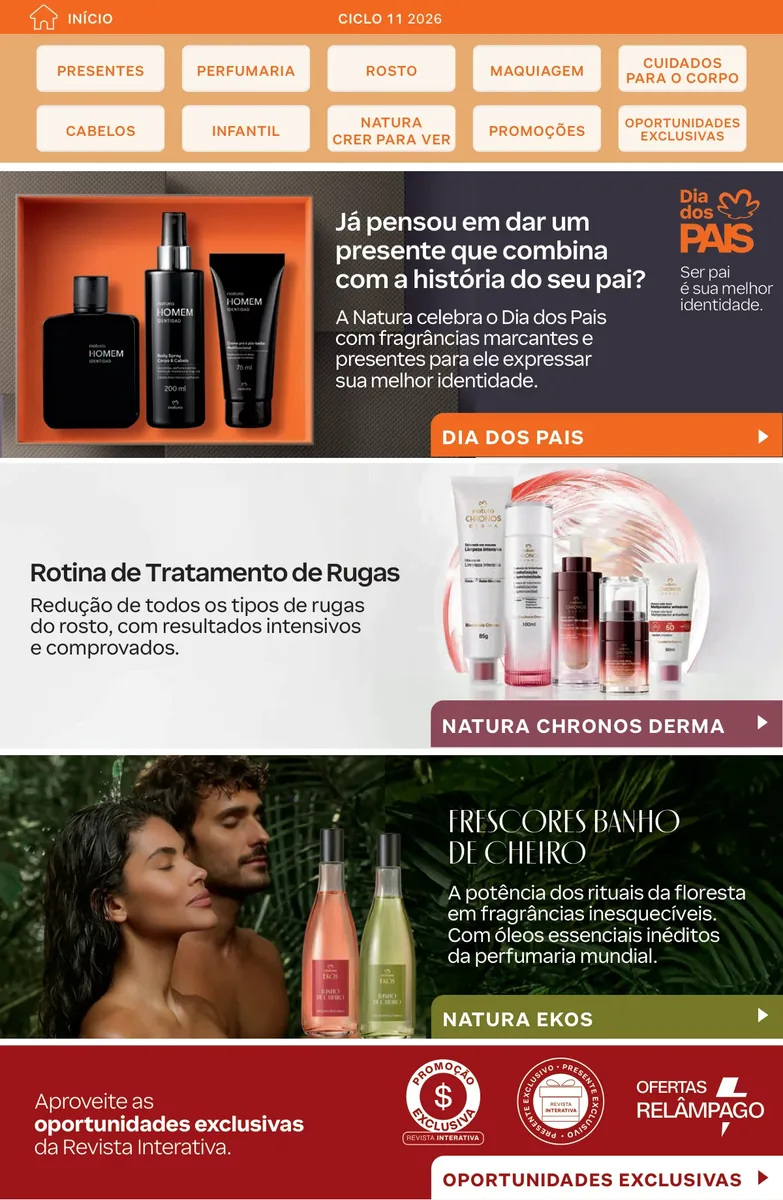Browse the Maquiagem category
This screenshot has width=783, height=1200.
coord(537,70)
